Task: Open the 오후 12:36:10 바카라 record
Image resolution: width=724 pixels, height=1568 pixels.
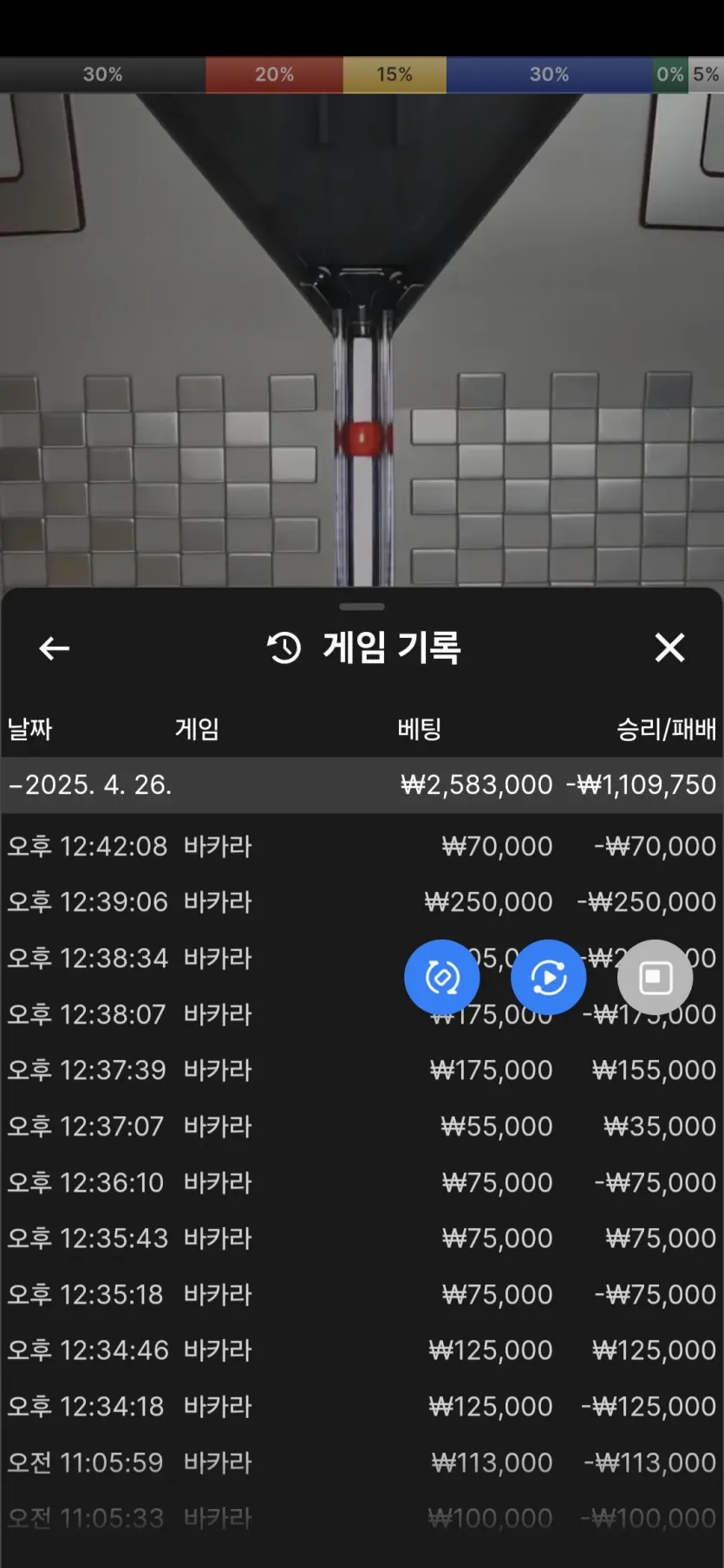Action: coord(362,1182)
